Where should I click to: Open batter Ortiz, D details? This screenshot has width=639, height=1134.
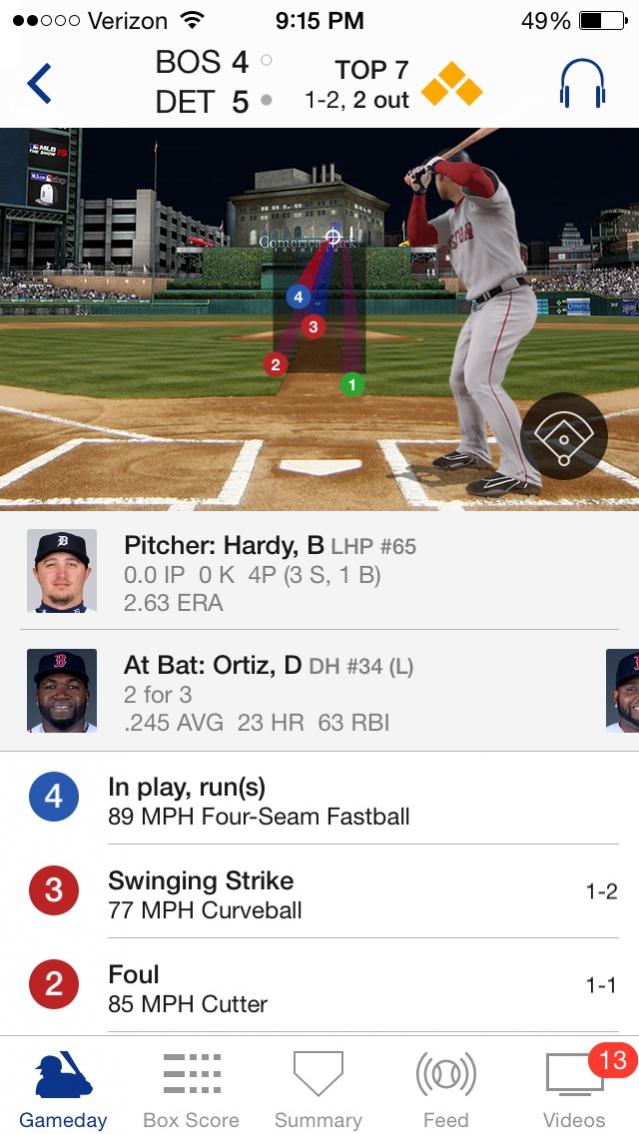click(x=268, y=693)
